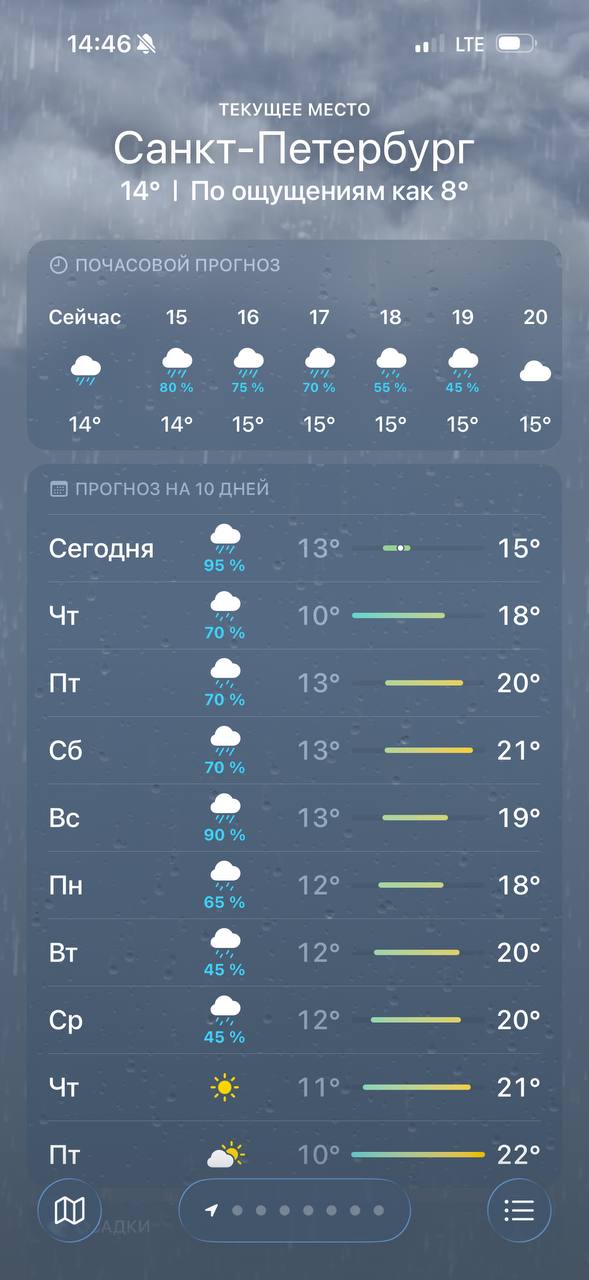The image size is (589, 1280).
Task: Open the Вс forecast row
Action: coord(295,818)
